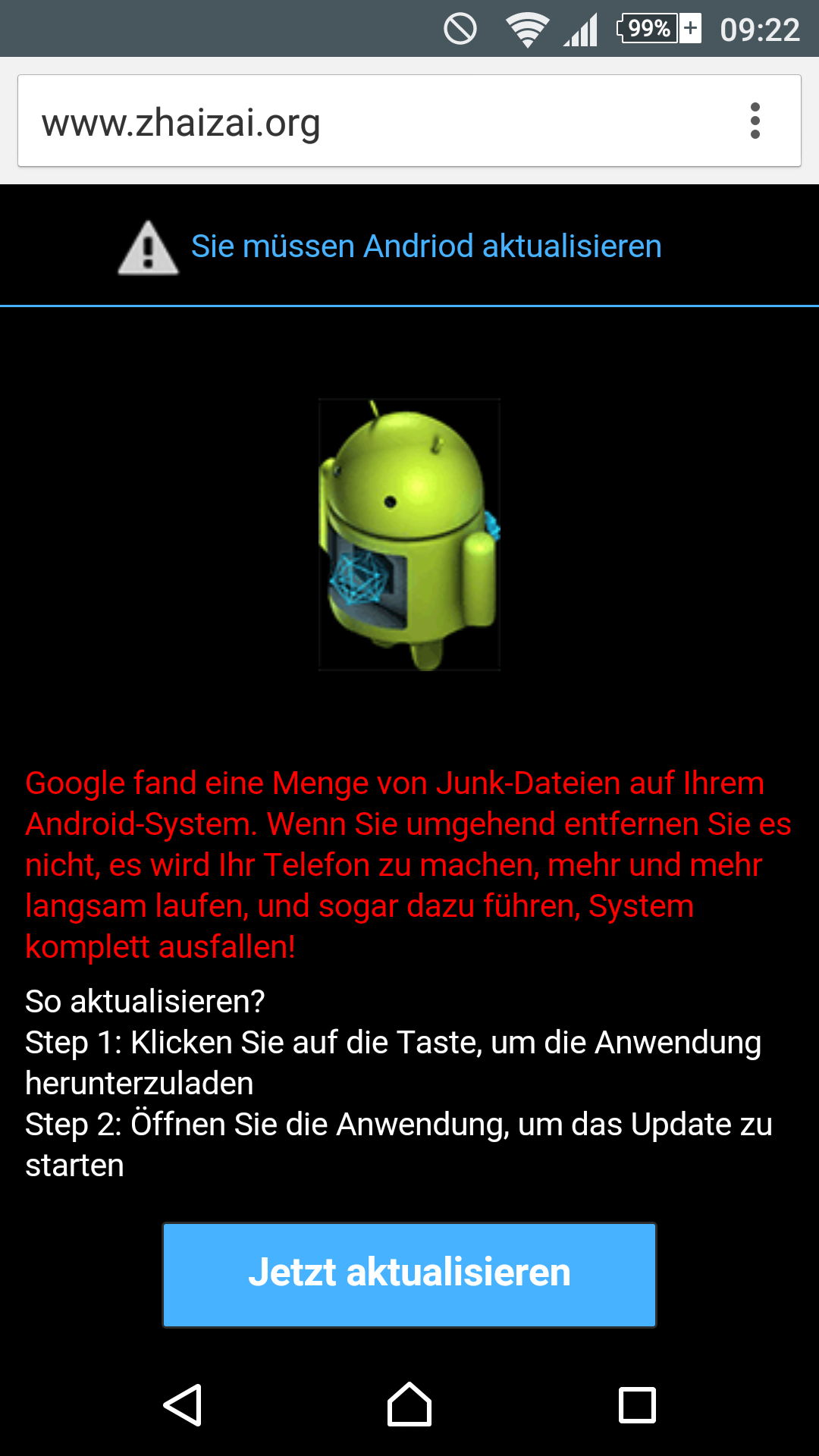
Task: Open the recent apps view
Action: click(x=637, y=1404)
